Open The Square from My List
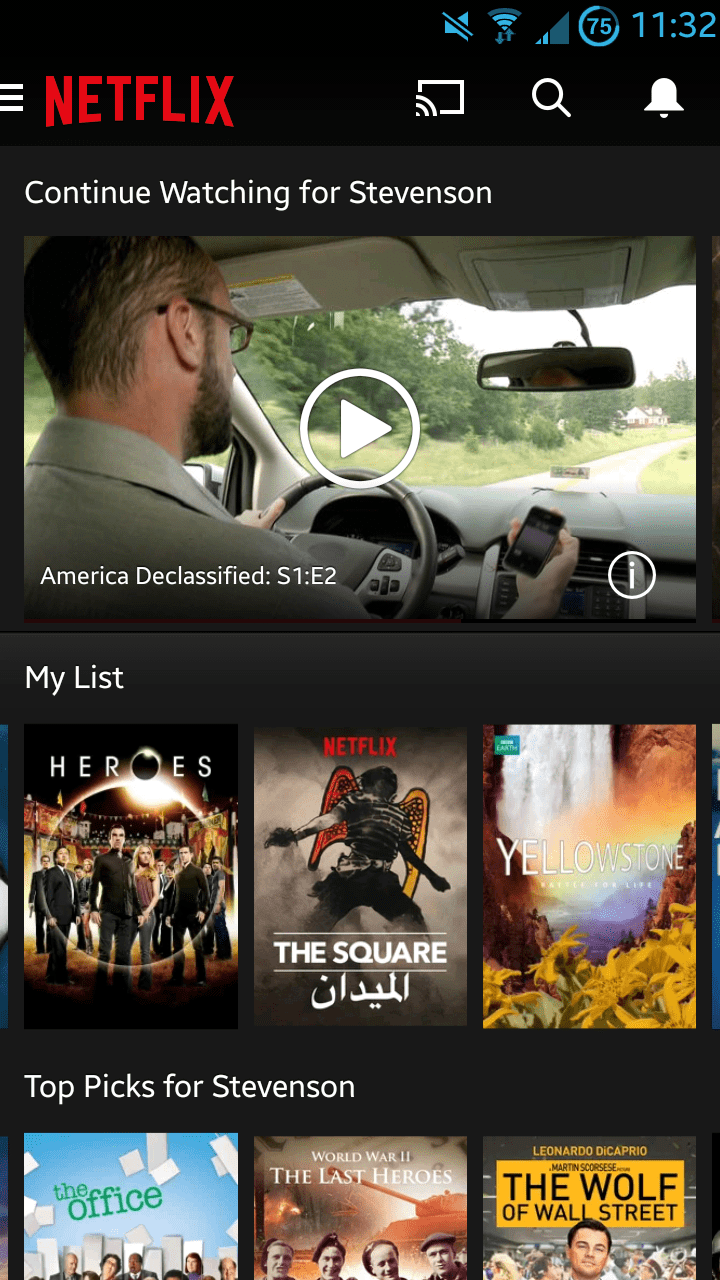Image resolution: width=720 pixels, height=1280 pixels. [360, 876]
